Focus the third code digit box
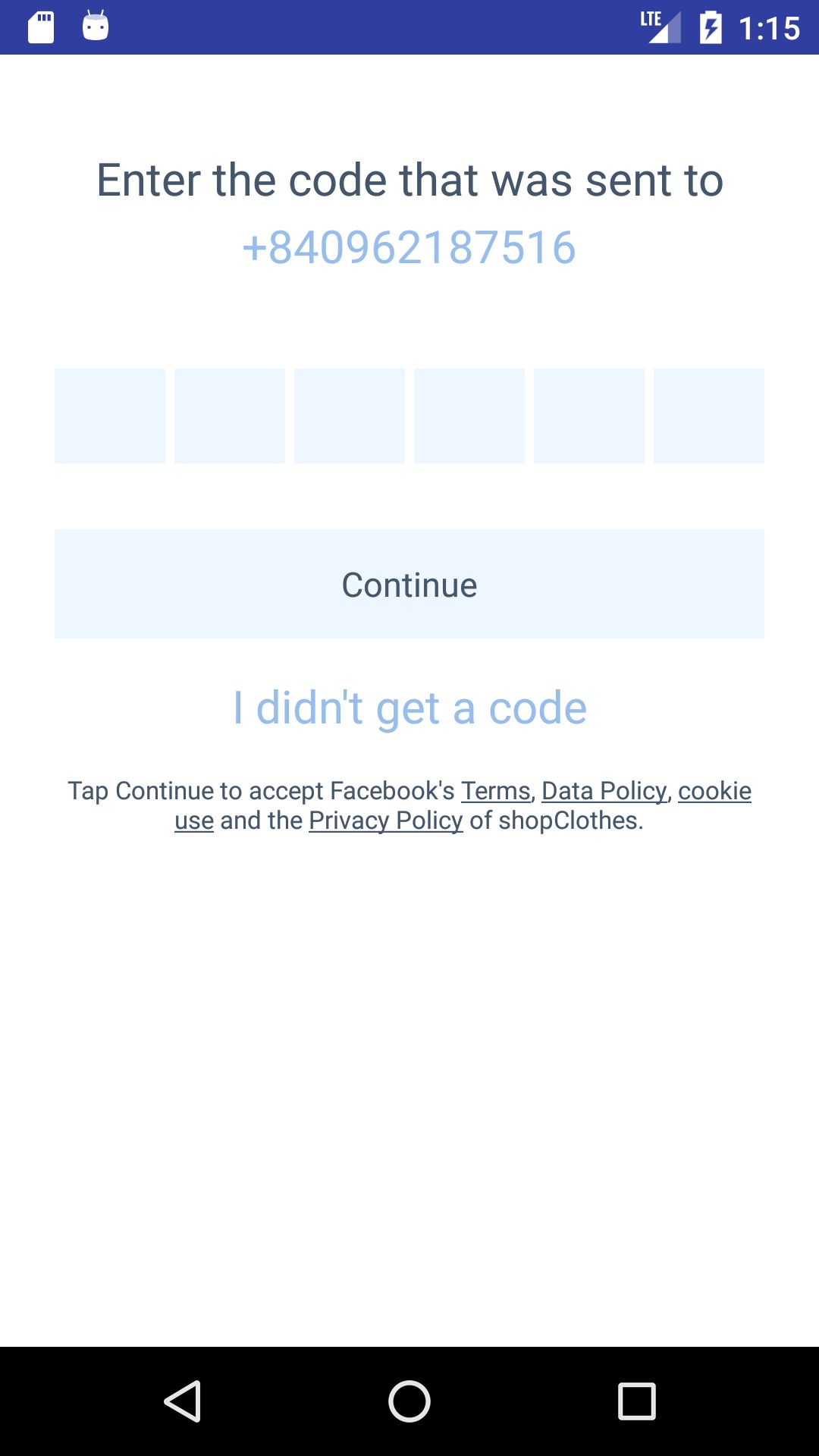This screenshot has height=1456, width=819. 350,416
